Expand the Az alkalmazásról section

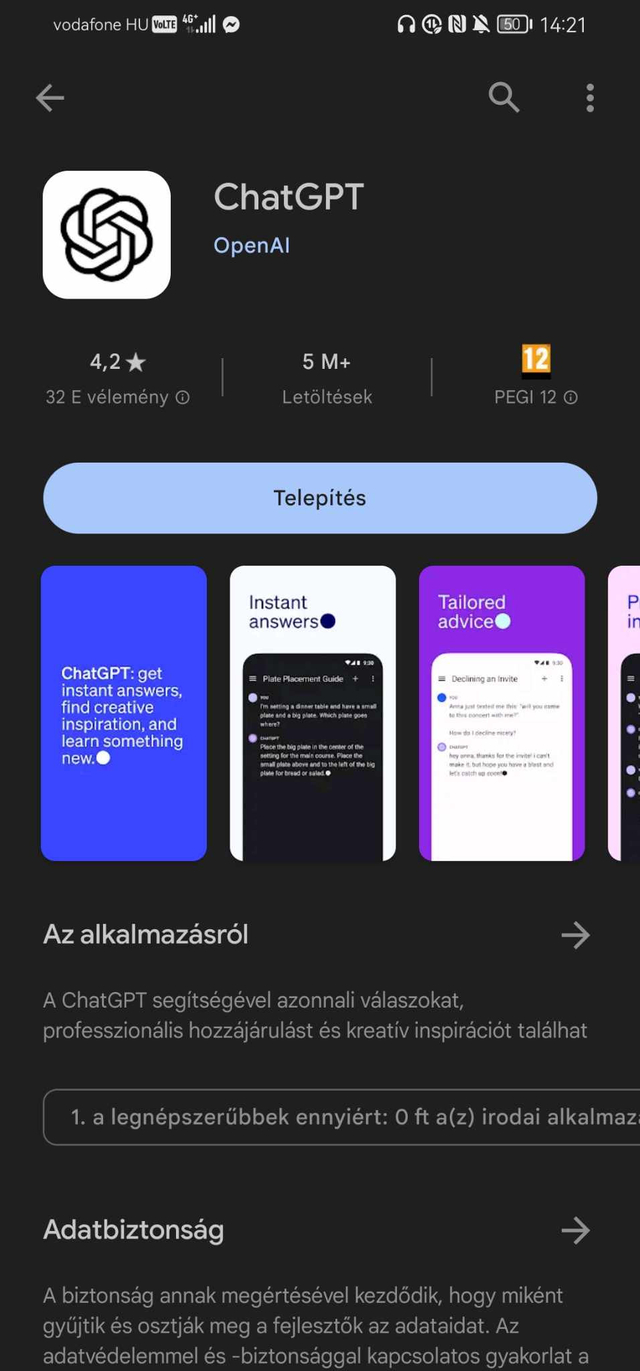tap(575, 935)
